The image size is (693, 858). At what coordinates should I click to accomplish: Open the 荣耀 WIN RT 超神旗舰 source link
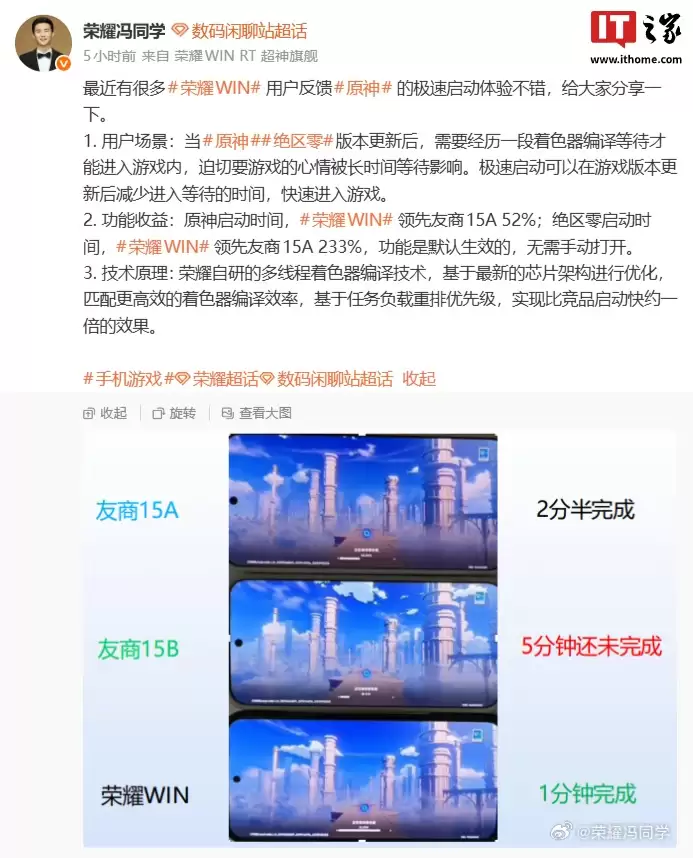(x=246, y=56)
